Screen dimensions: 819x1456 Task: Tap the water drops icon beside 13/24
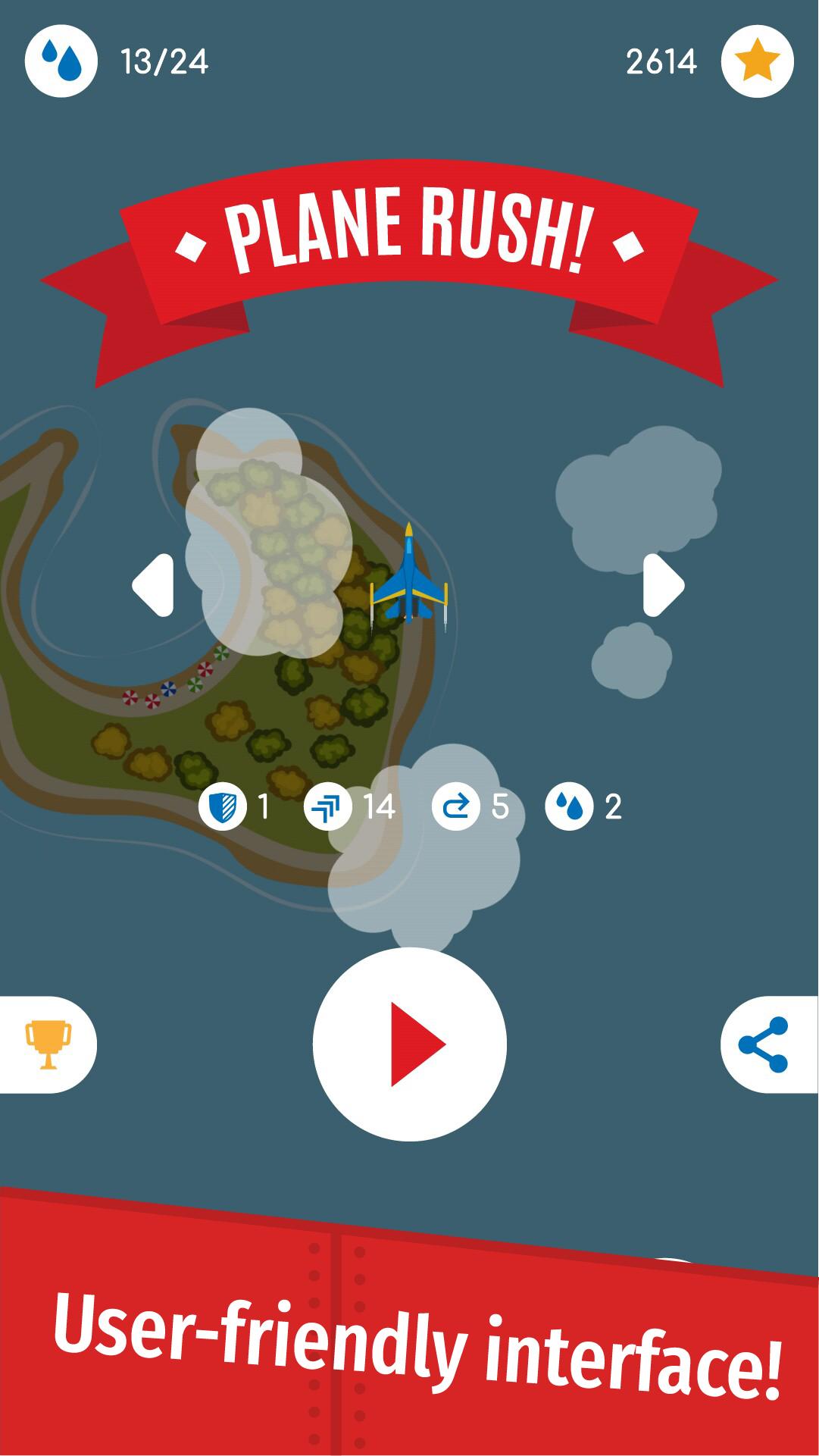point(61,61)
